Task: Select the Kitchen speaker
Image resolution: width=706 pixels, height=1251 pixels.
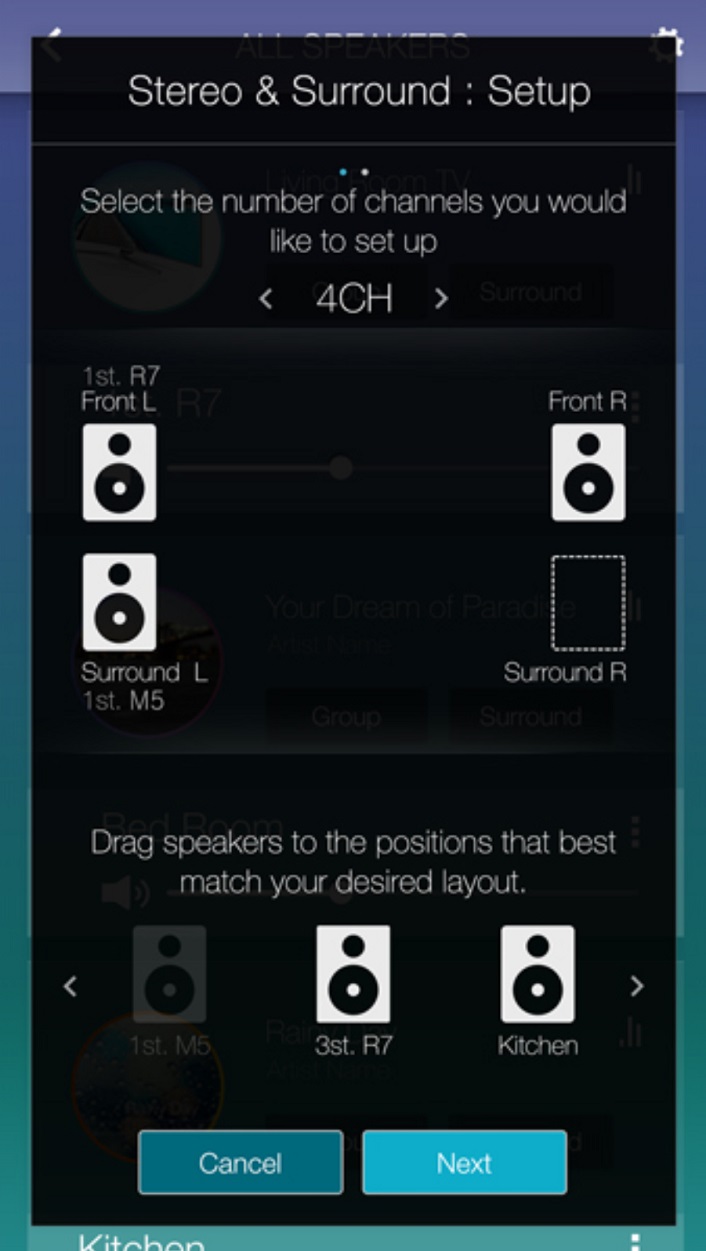Action: tap(537, 974)
